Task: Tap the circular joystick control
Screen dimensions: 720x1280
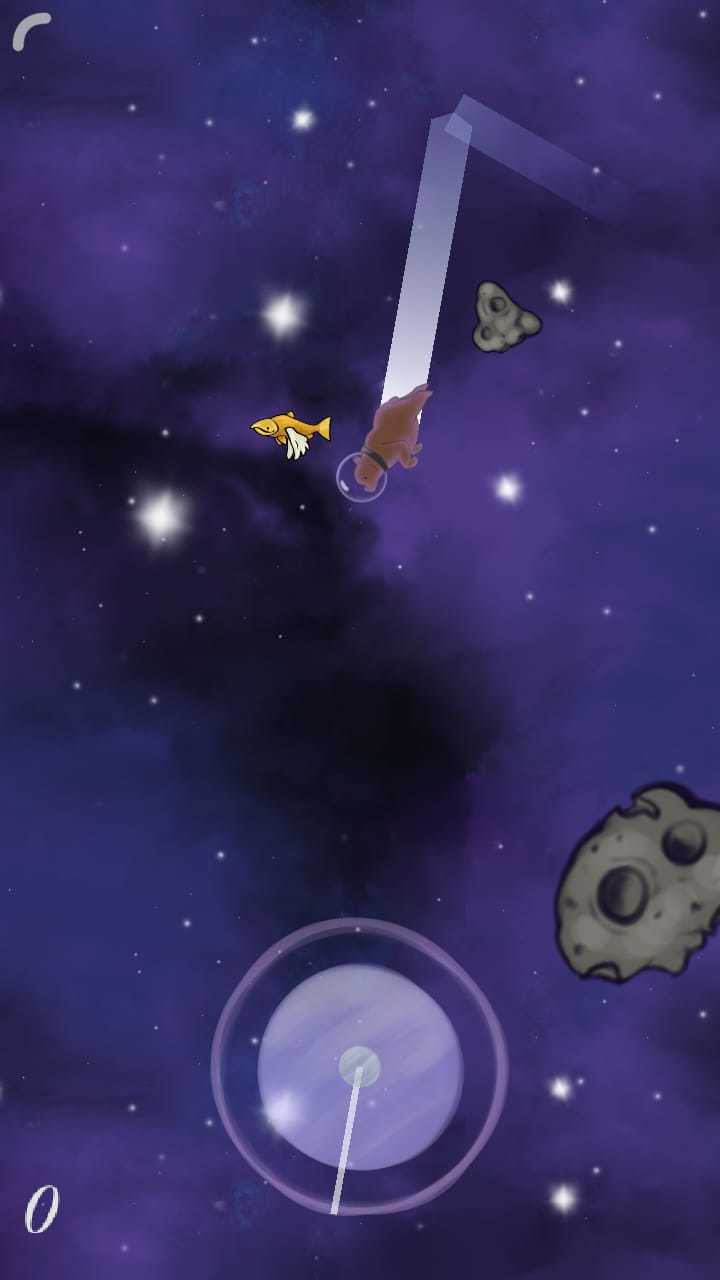Action: tap(359, 1066)
